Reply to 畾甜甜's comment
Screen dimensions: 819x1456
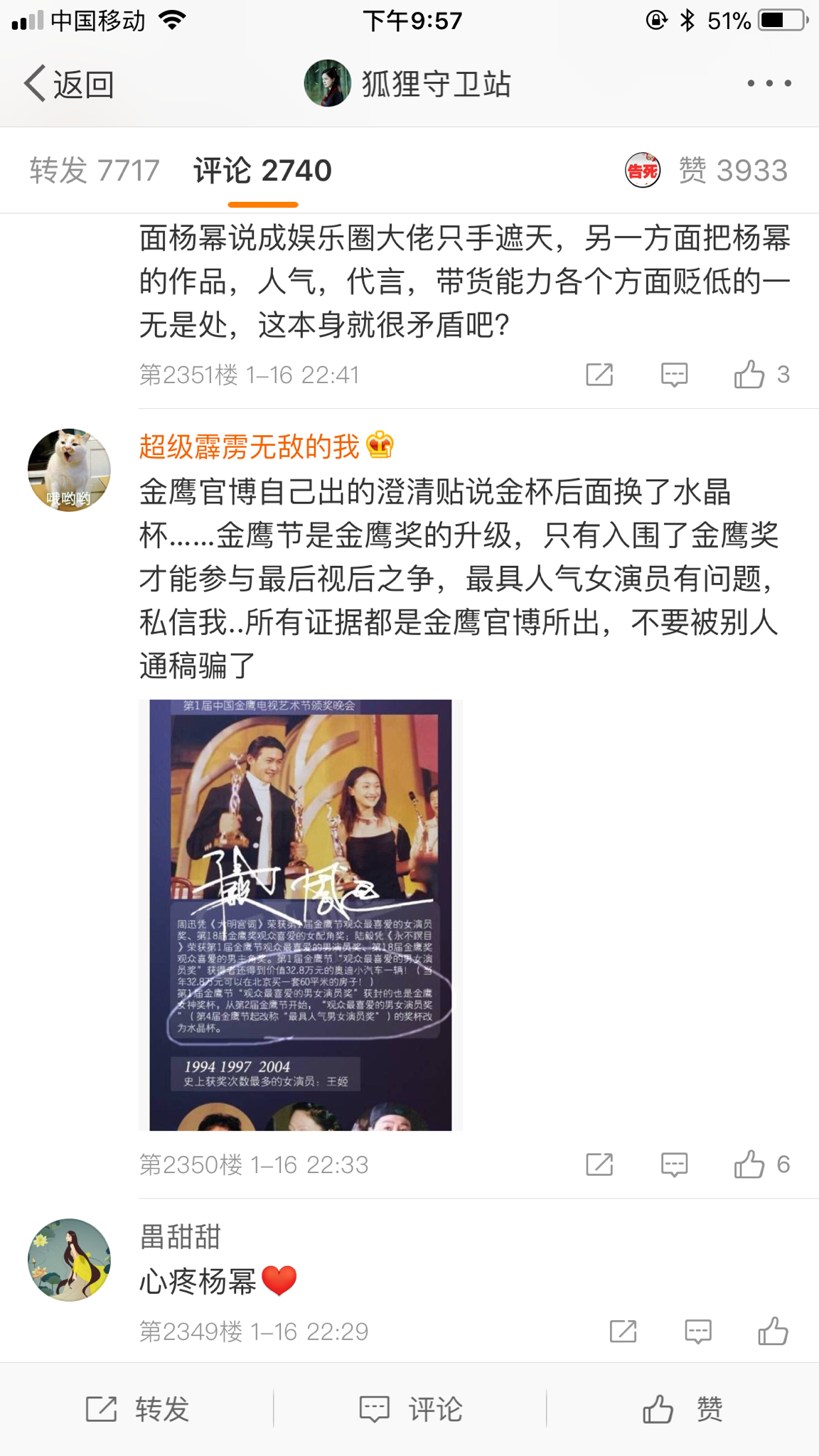pyautogui.click(x=697, y=1331)
